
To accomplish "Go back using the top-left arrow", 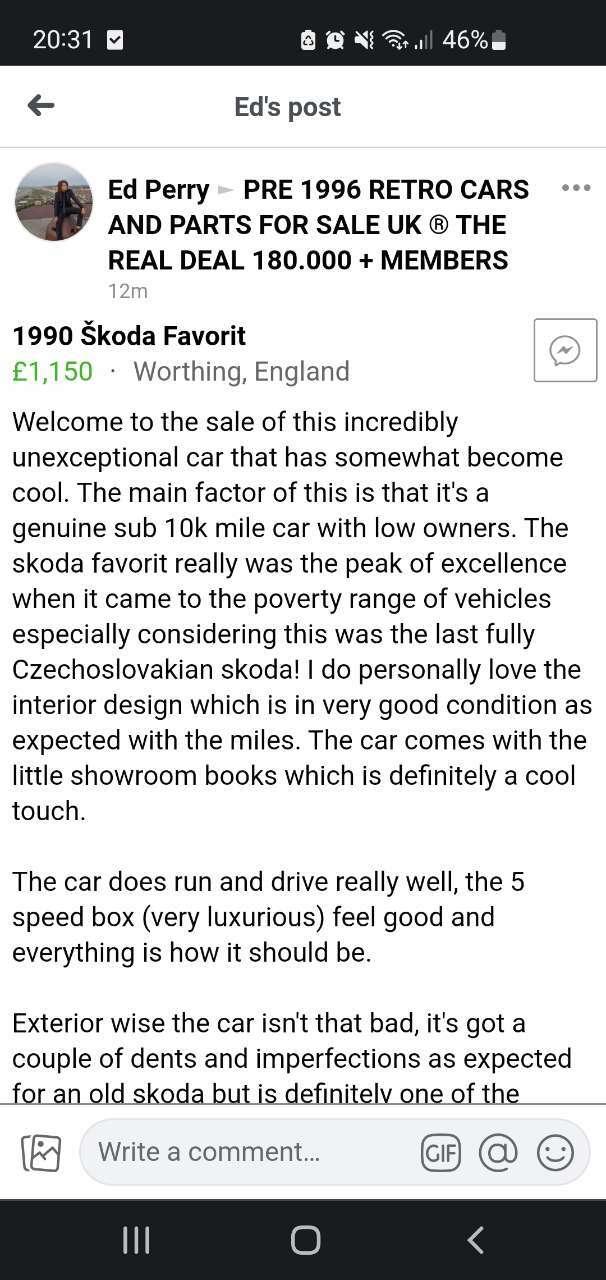I will tap(41, 105).
